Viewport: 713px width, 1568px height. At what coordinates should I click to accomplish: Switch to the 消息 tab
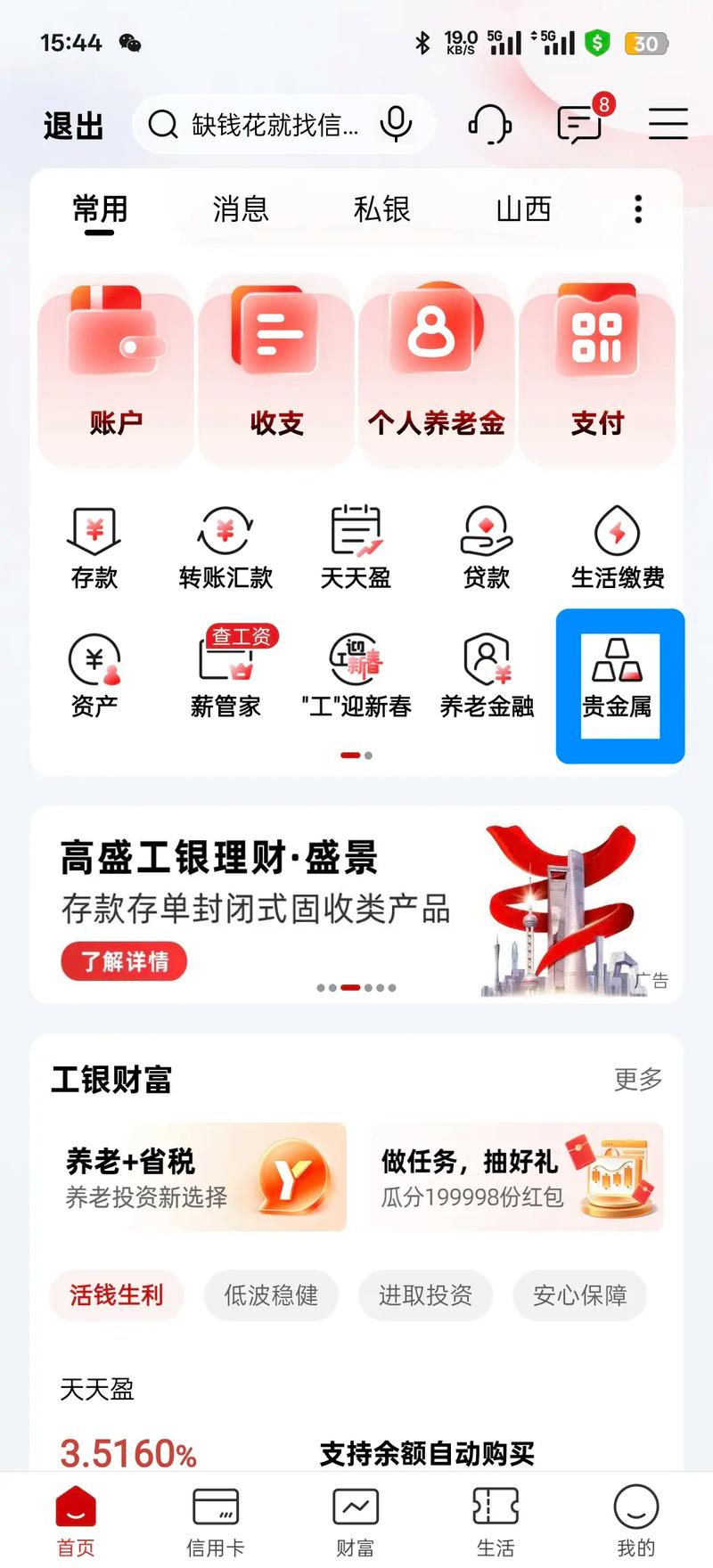tap(239, 208)
